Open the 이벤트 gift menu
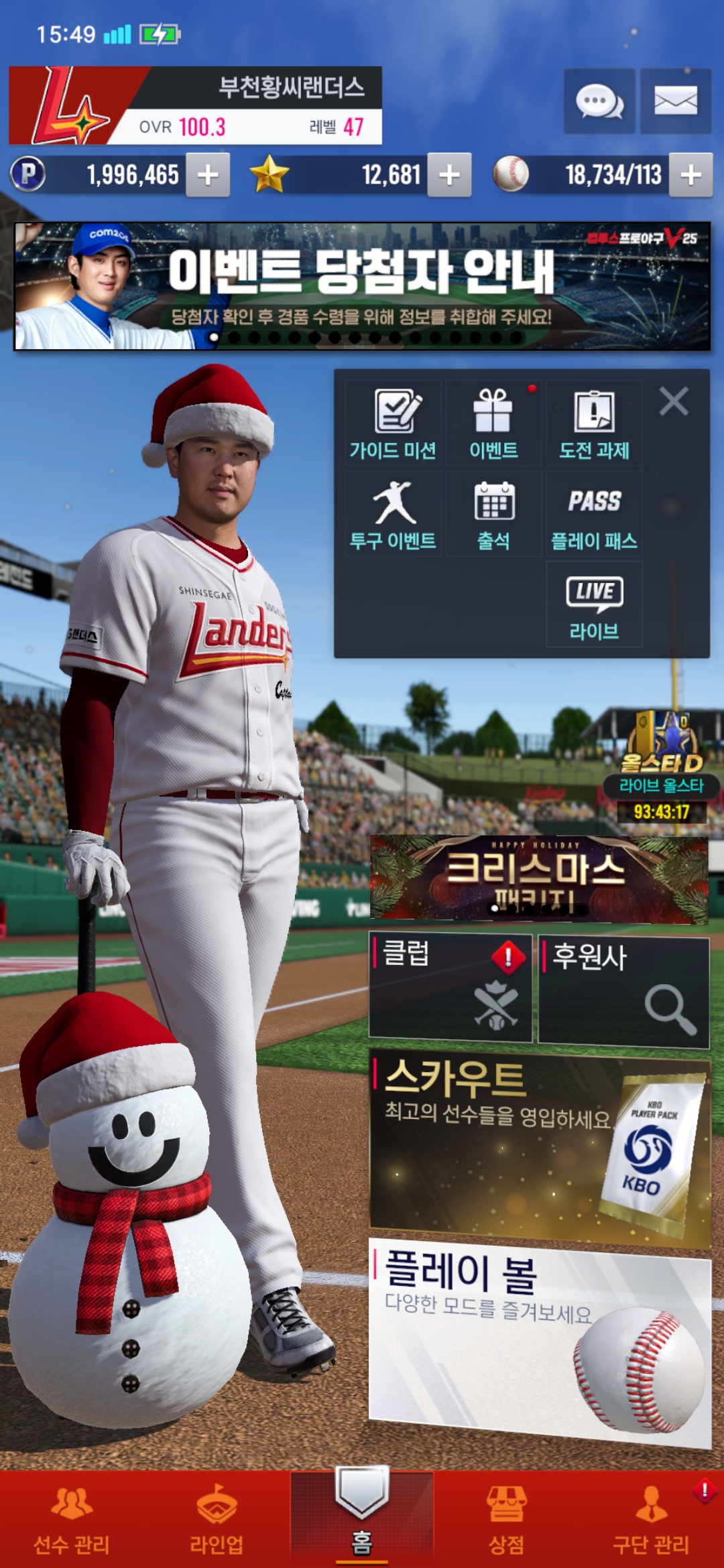 point(493,424)
